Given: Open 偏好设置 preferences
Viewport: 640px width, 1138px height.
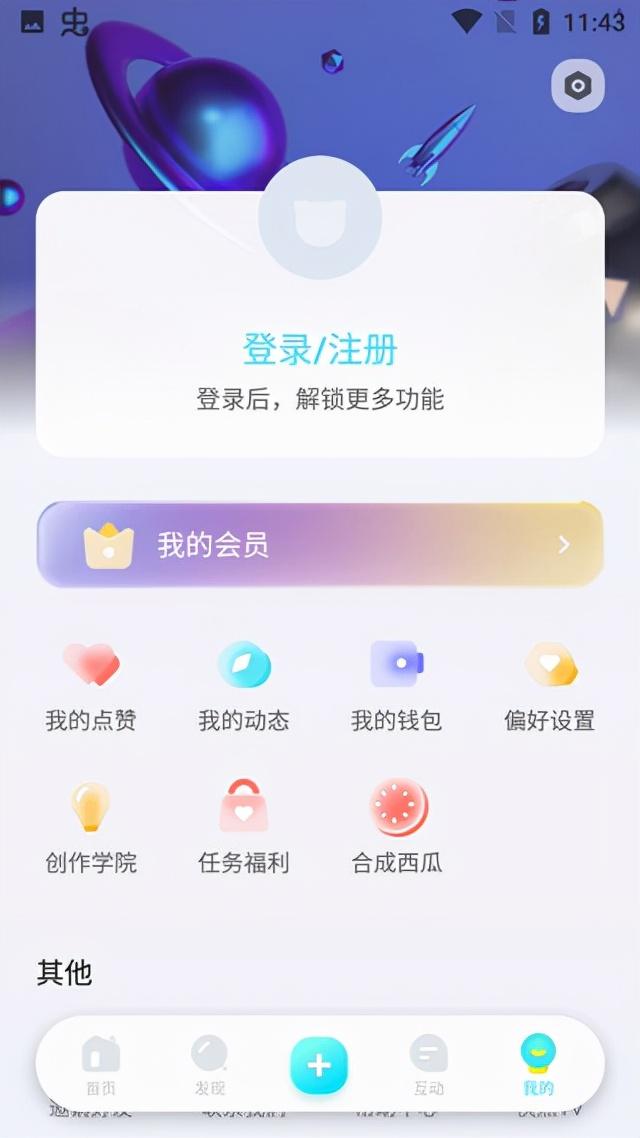Looking at the screenshot, I should (550, 685).
